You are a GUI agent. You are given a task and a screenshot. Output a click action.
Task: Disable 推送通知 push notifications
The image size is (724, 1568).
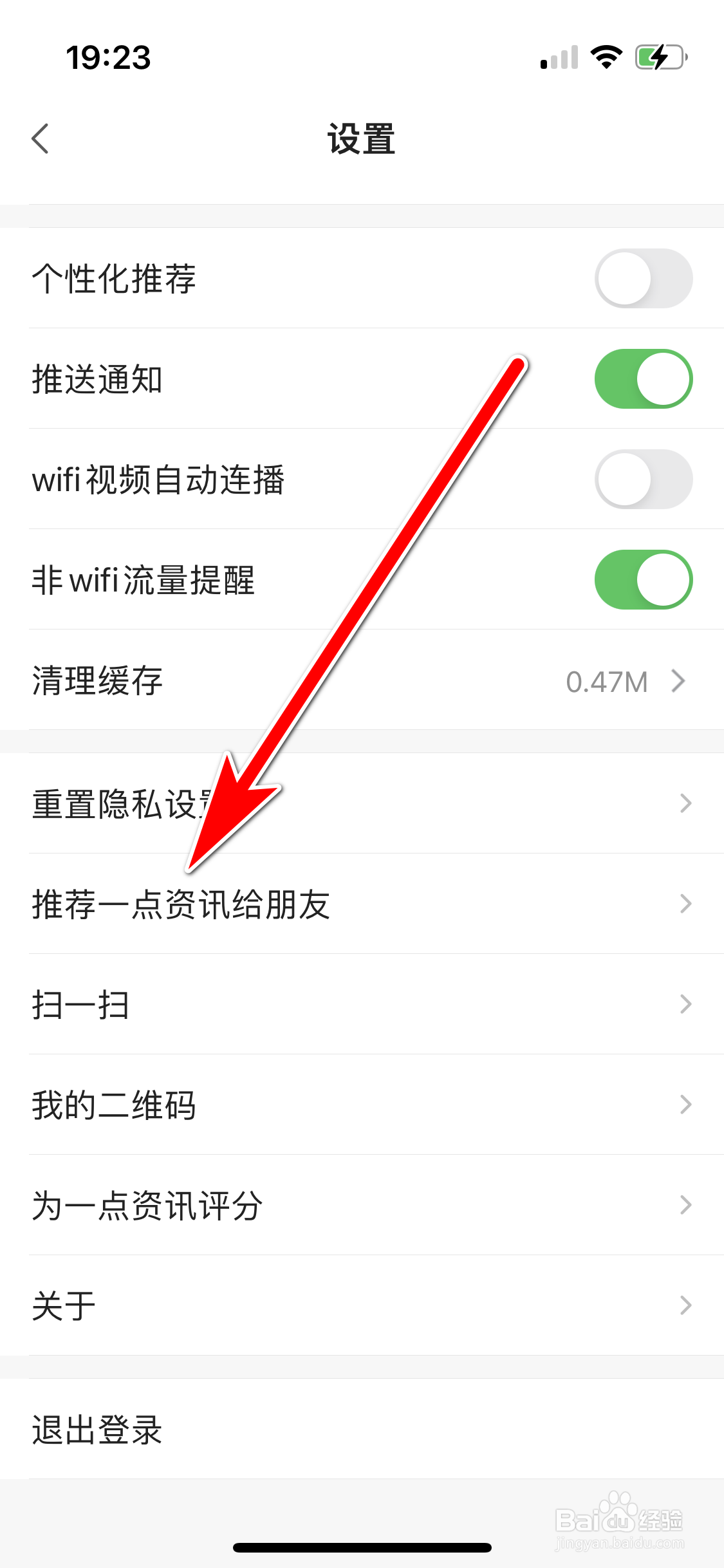point(644,379)
